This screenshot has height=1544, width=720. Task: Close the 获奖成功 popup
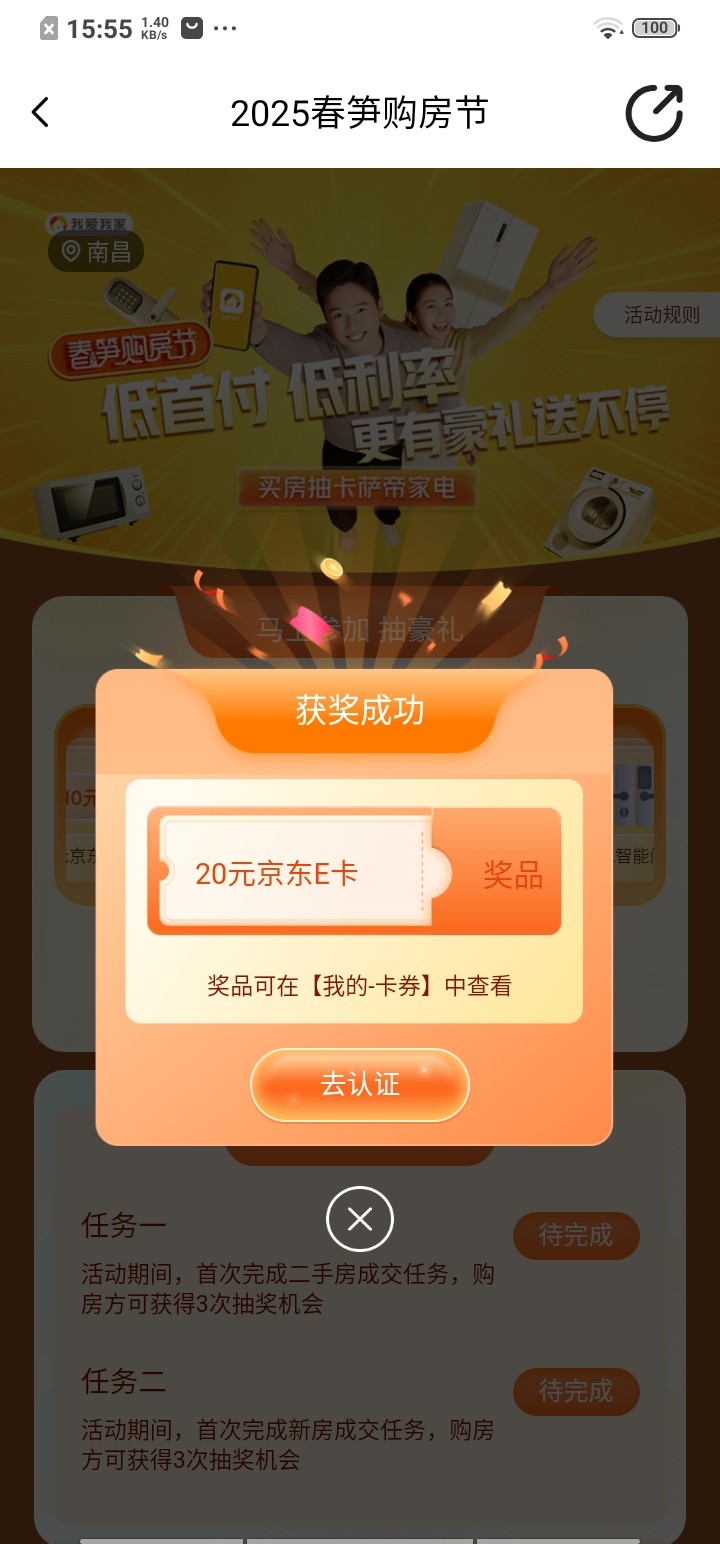tap(360, 1219)
